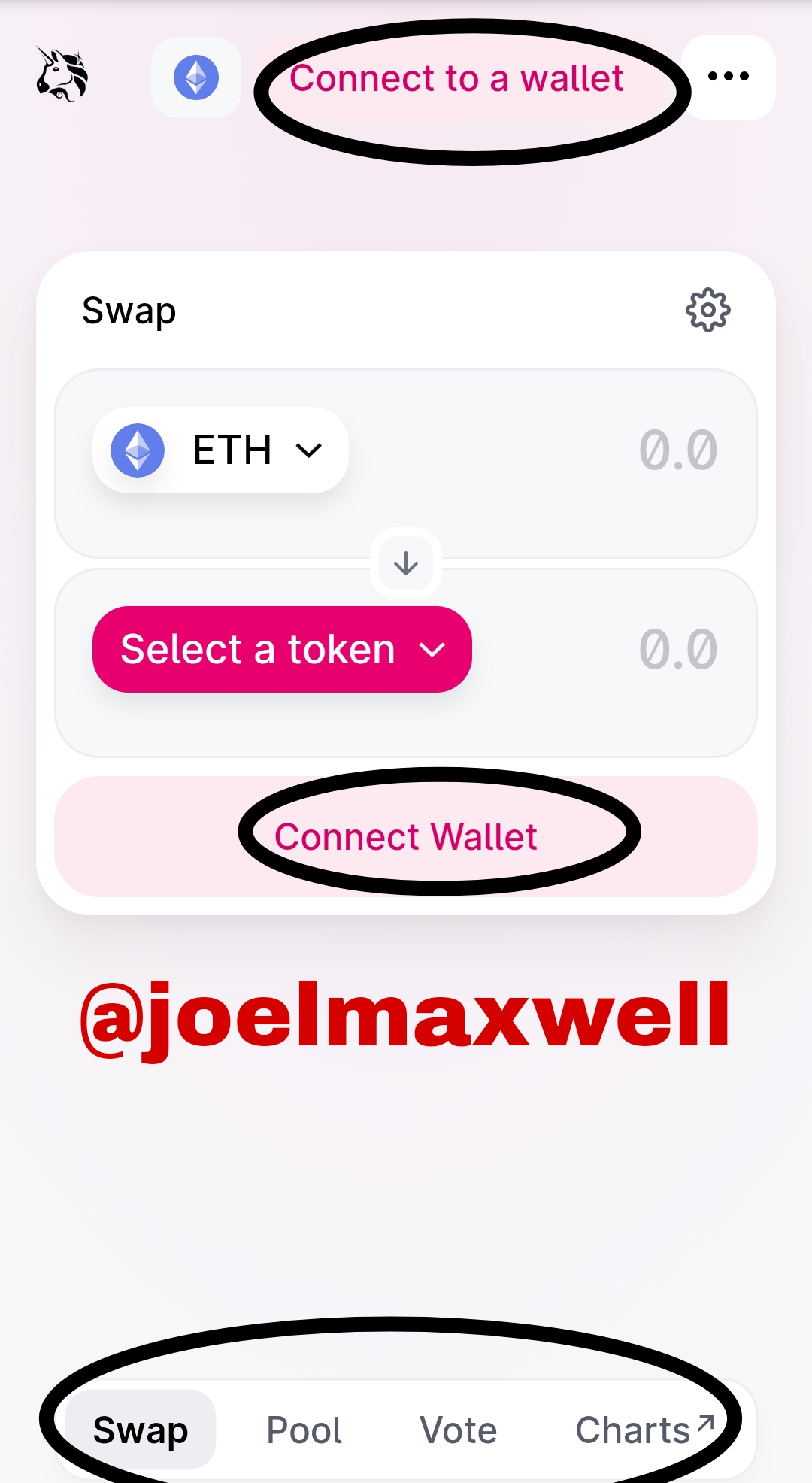Tap the Uniswap unicorn logo
The image size is (812, 1483).
click(62, 75)
